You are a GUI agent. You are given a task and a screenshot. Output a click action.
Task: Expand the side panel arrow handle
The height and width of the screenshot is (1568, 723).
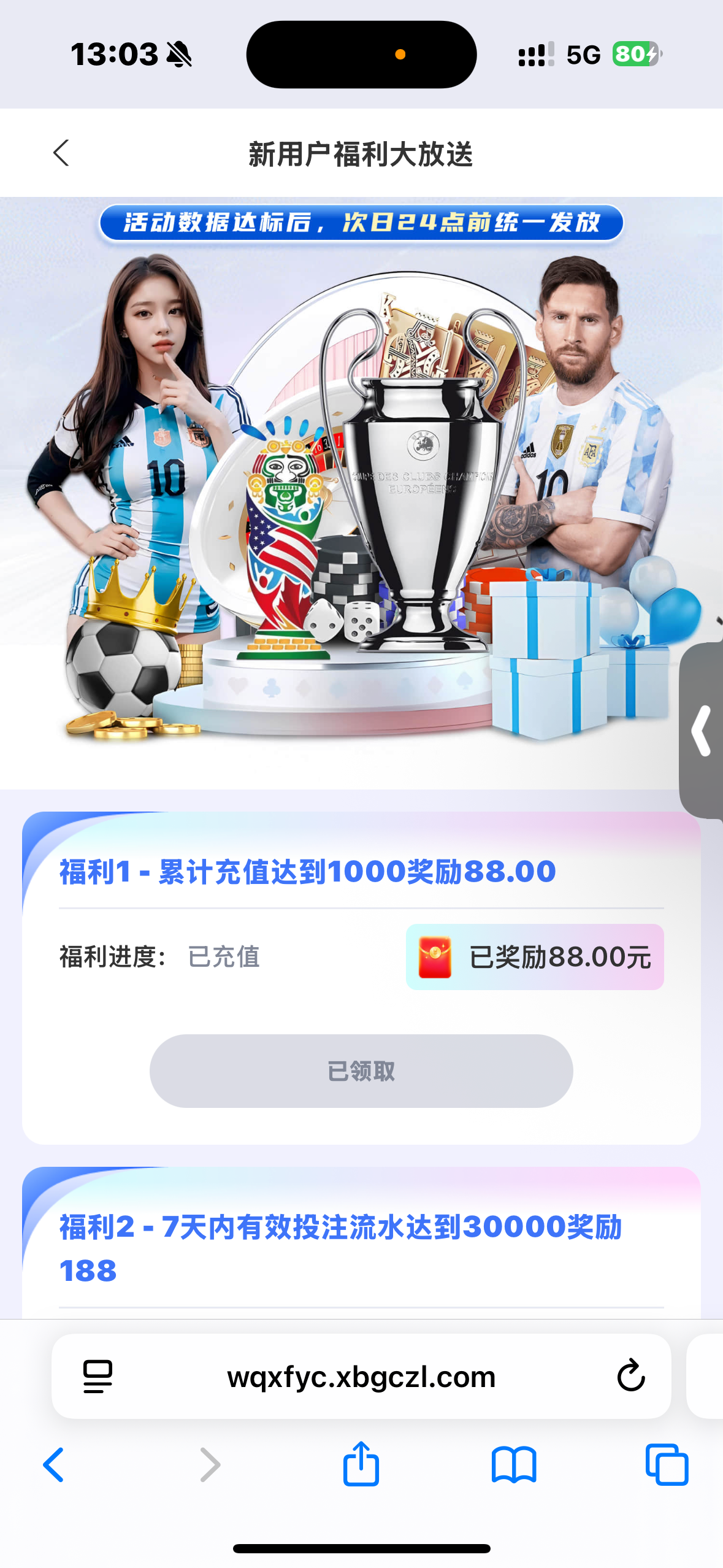(x=702, y=730)
